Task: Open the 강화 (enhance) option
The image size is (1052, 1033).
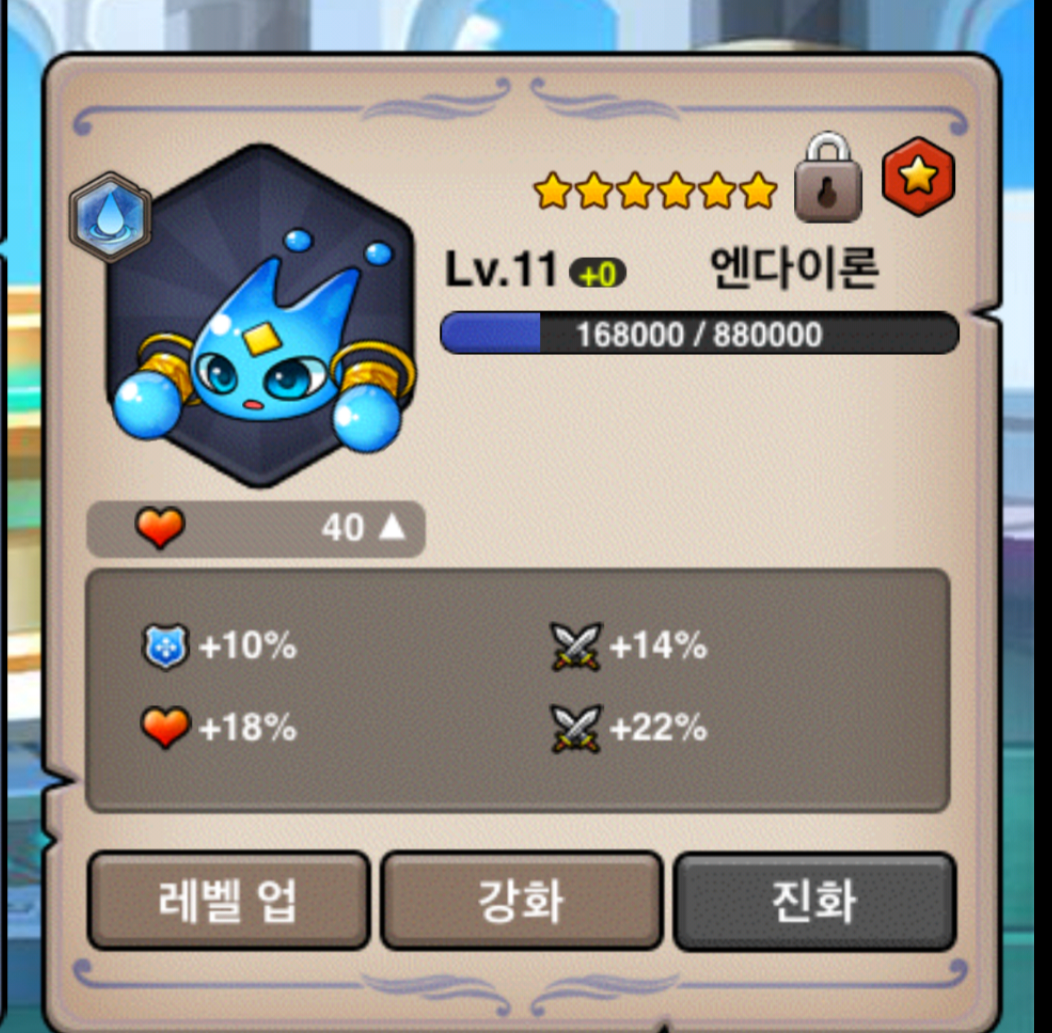Action: click(x=521, y=901)
